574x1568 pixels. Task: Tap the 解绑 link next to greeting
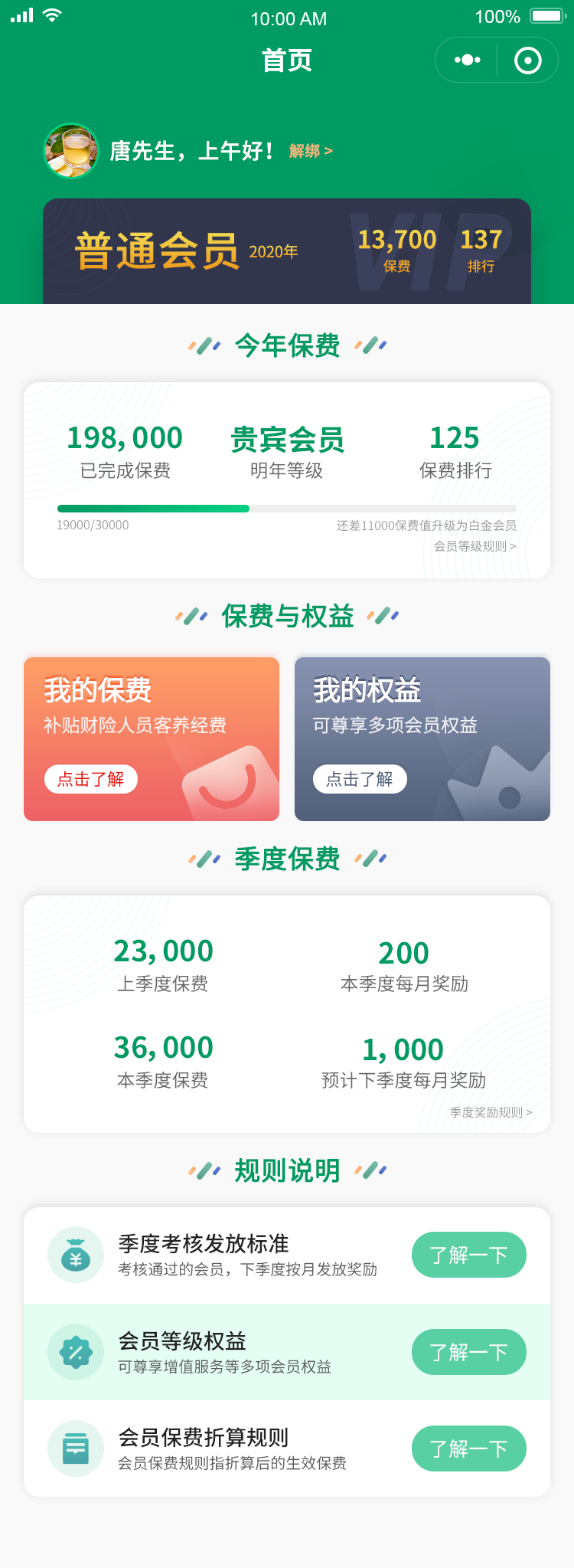[311, 151]
